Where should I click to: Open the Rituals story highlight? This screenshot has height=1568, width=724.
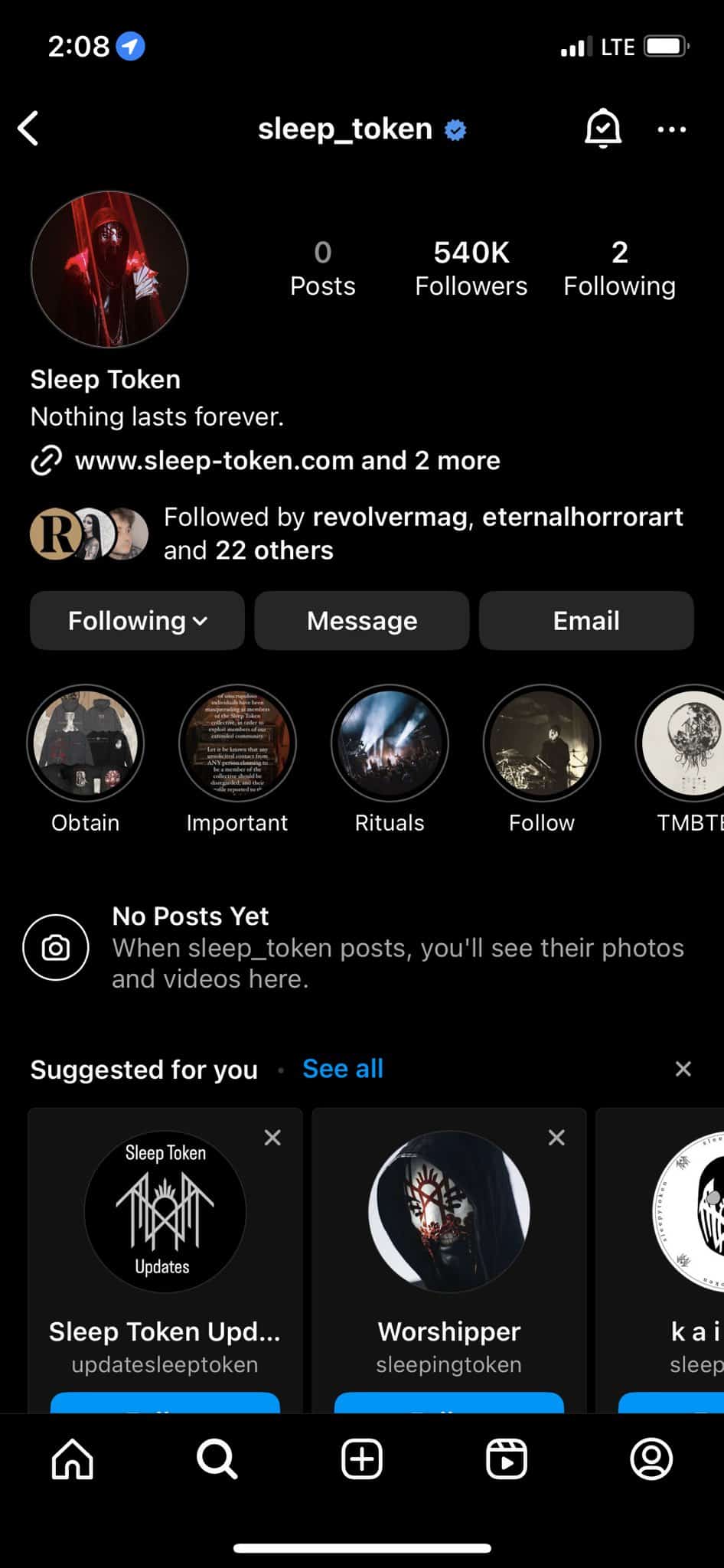pos(390,743)
